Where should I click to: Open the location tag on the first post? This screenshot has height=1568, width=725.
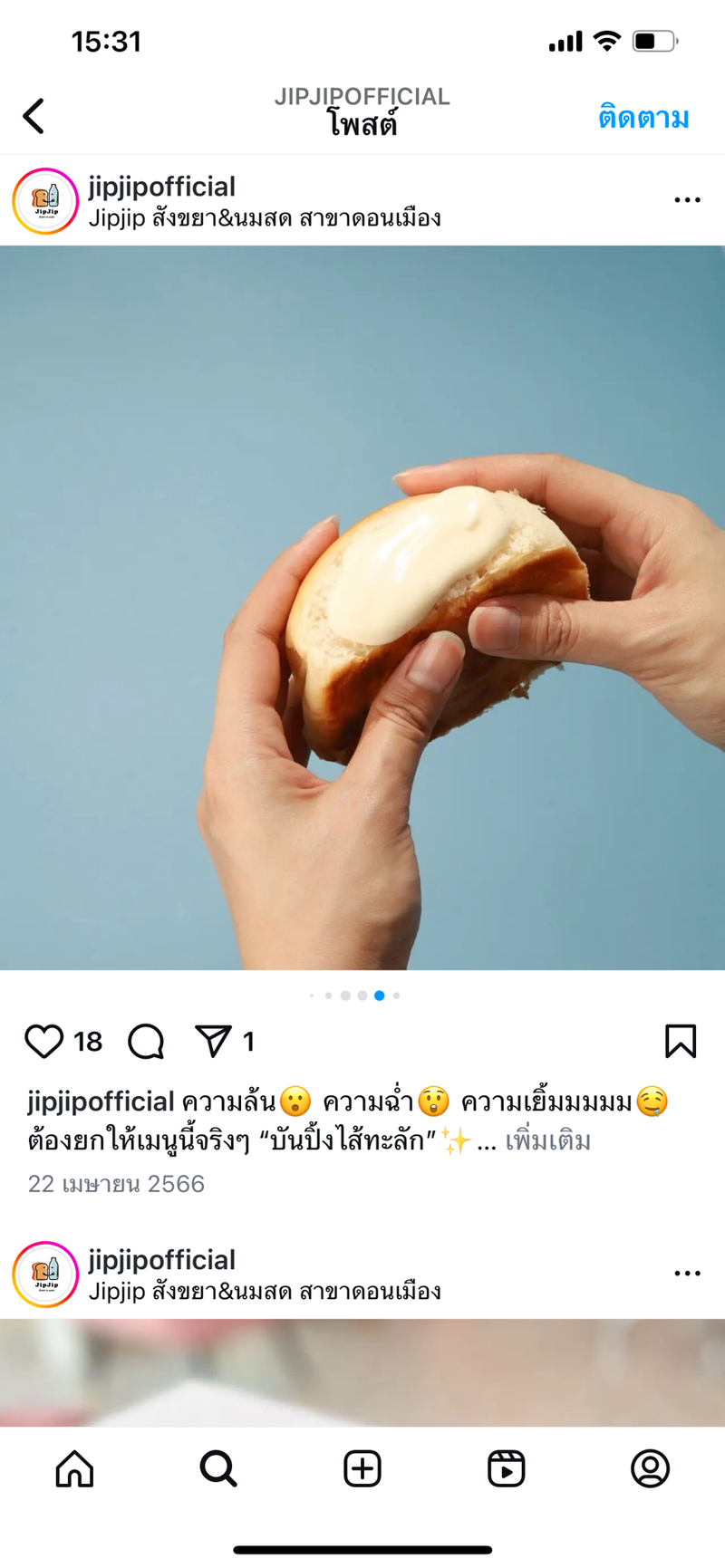(265, 218)
